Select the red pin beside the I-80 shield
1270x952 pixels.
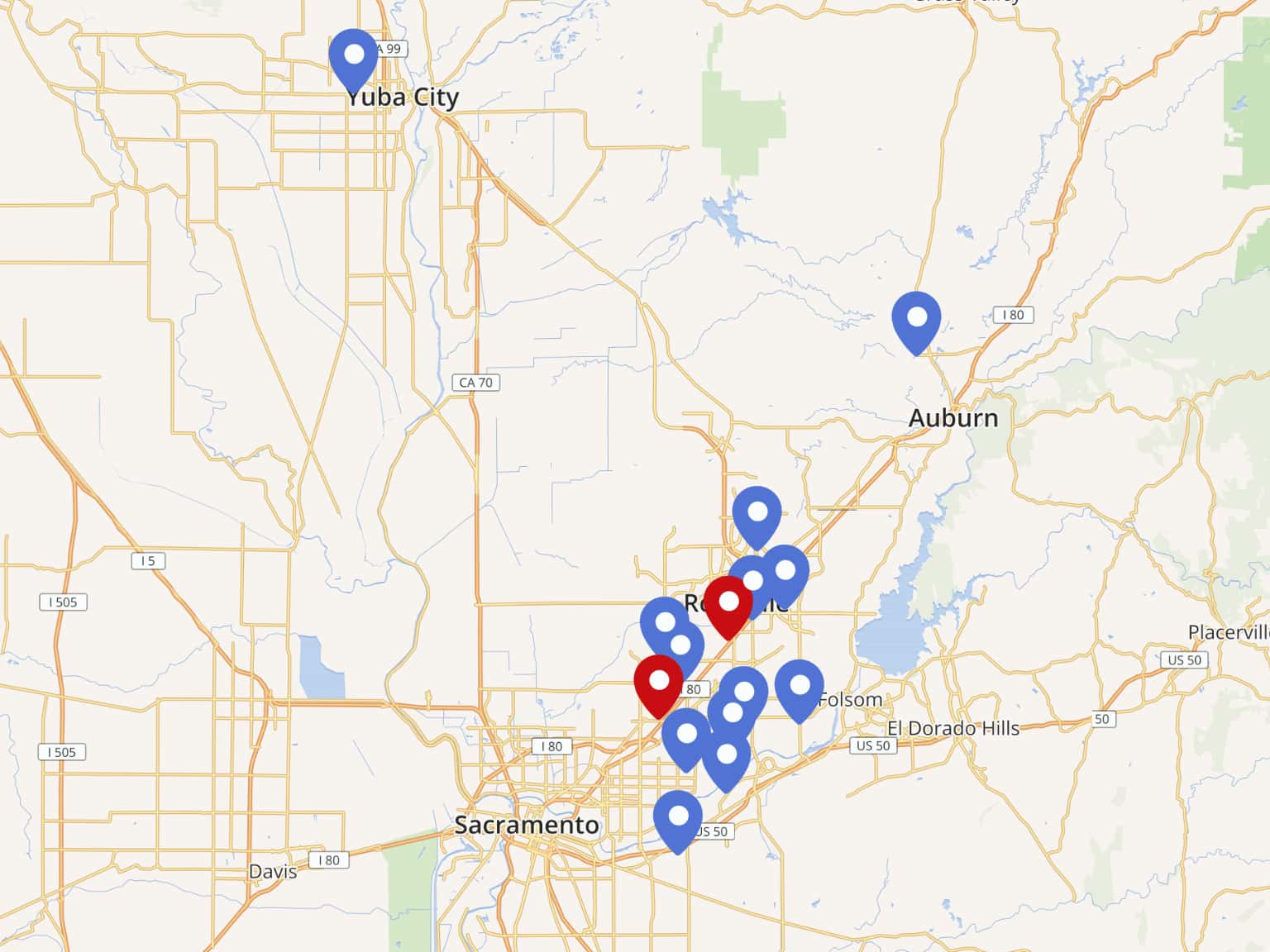[x=658, y=682]
